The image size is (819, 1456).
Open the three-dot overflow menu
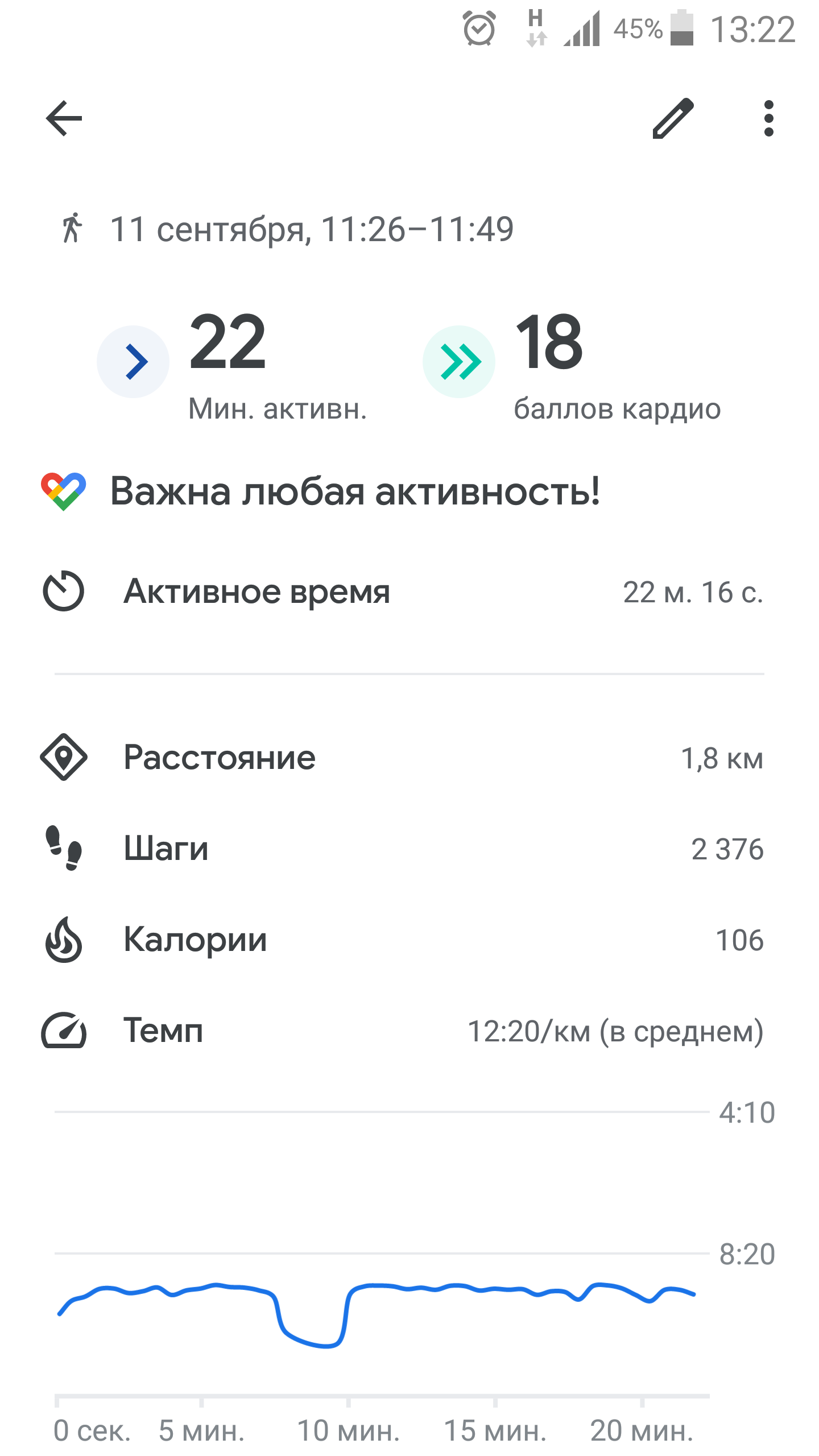point(768,118)
